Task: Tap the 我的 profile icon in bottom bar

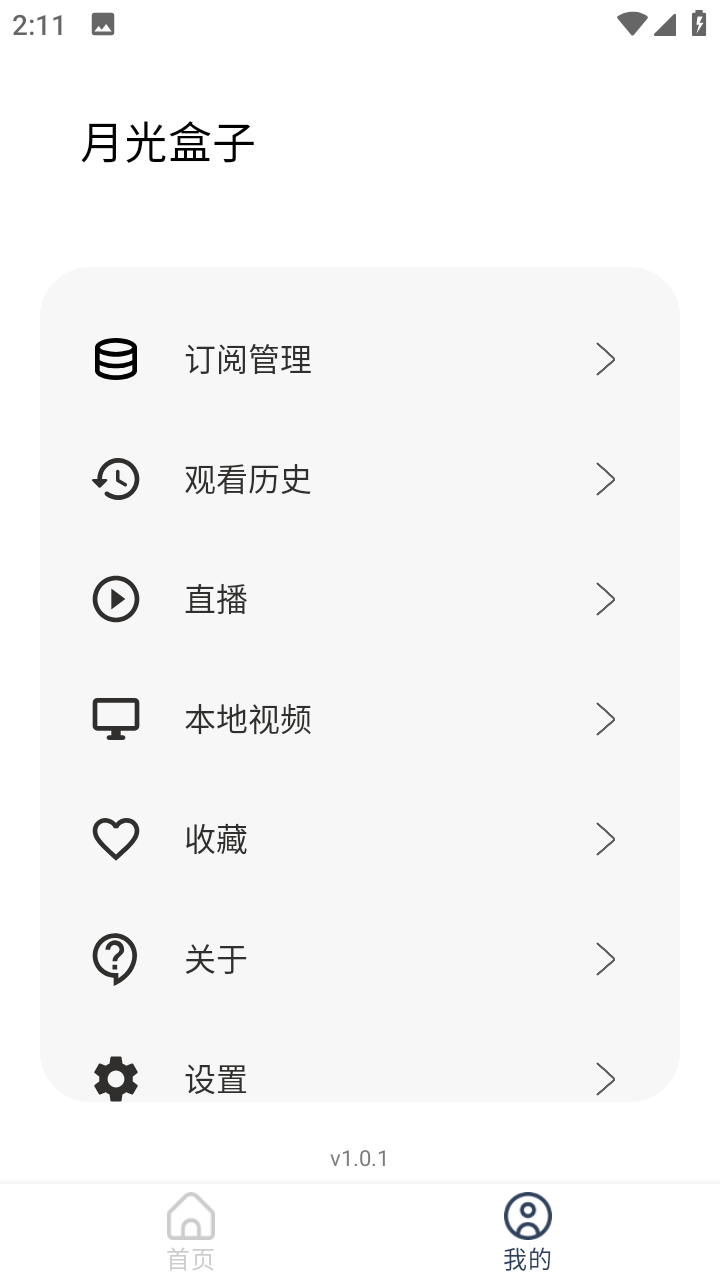Action: (x=528, y=1214)
